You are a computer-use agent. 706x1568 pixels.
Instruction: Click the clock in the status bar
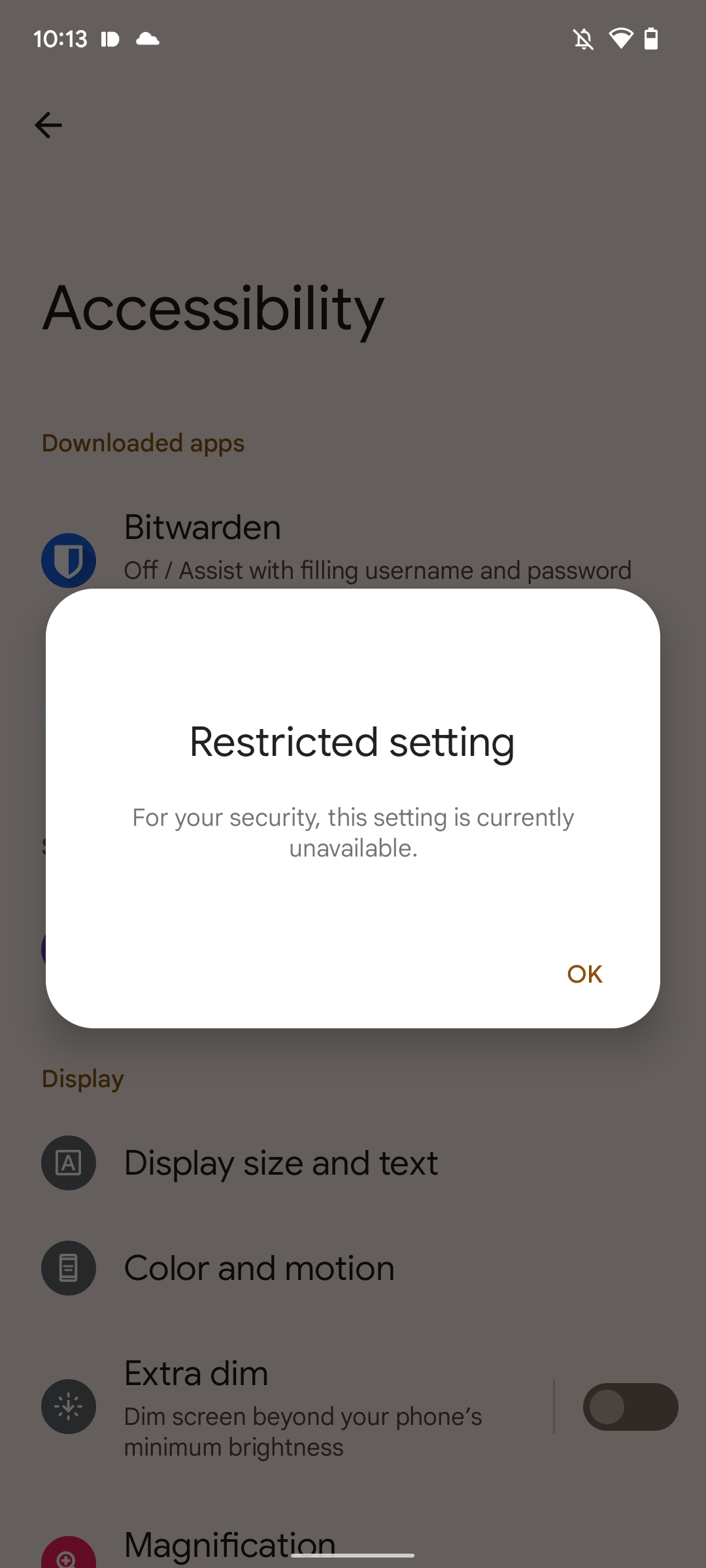(x=62, y=39)
